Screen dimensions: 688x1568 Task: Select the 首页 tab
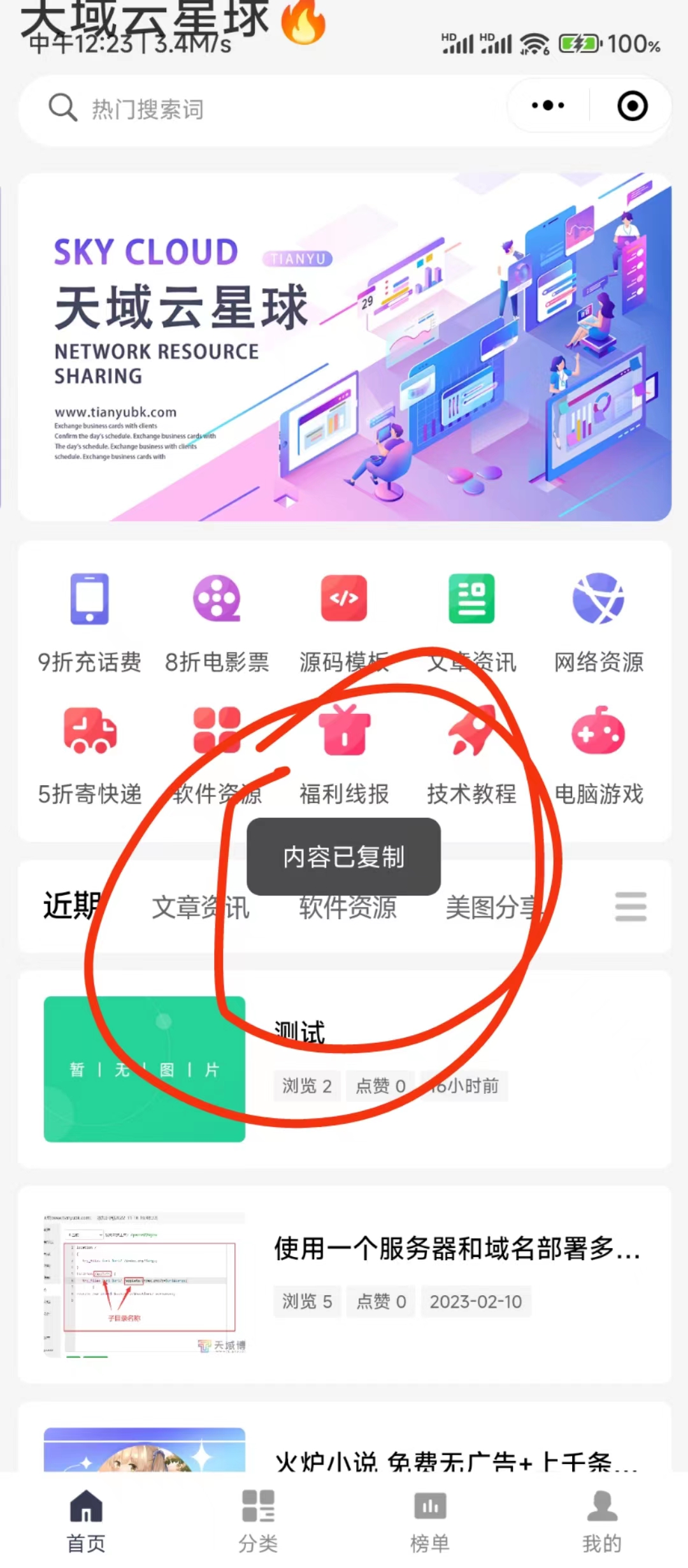86,1520
